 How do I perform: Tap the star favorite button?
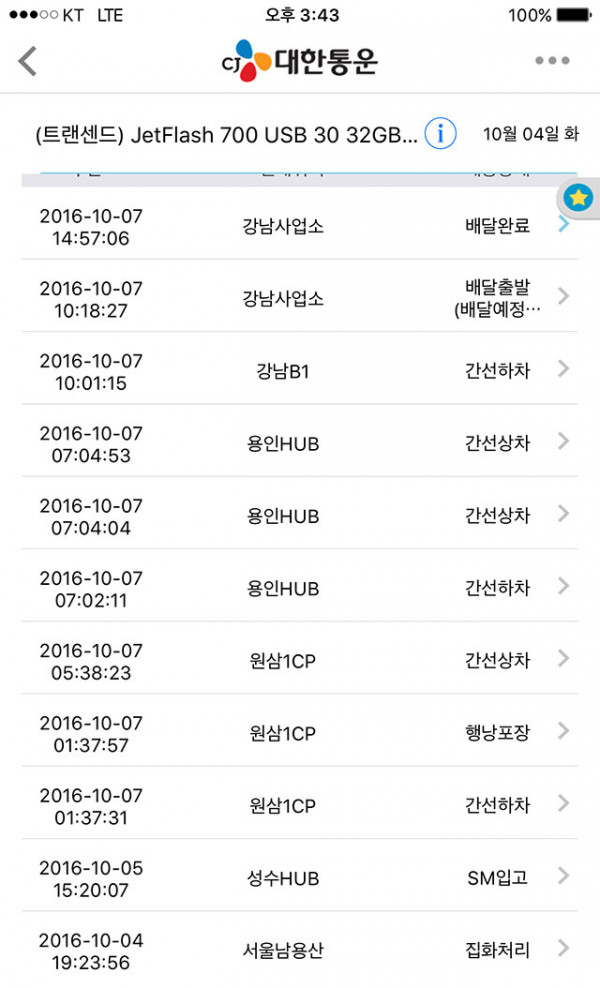578,198
